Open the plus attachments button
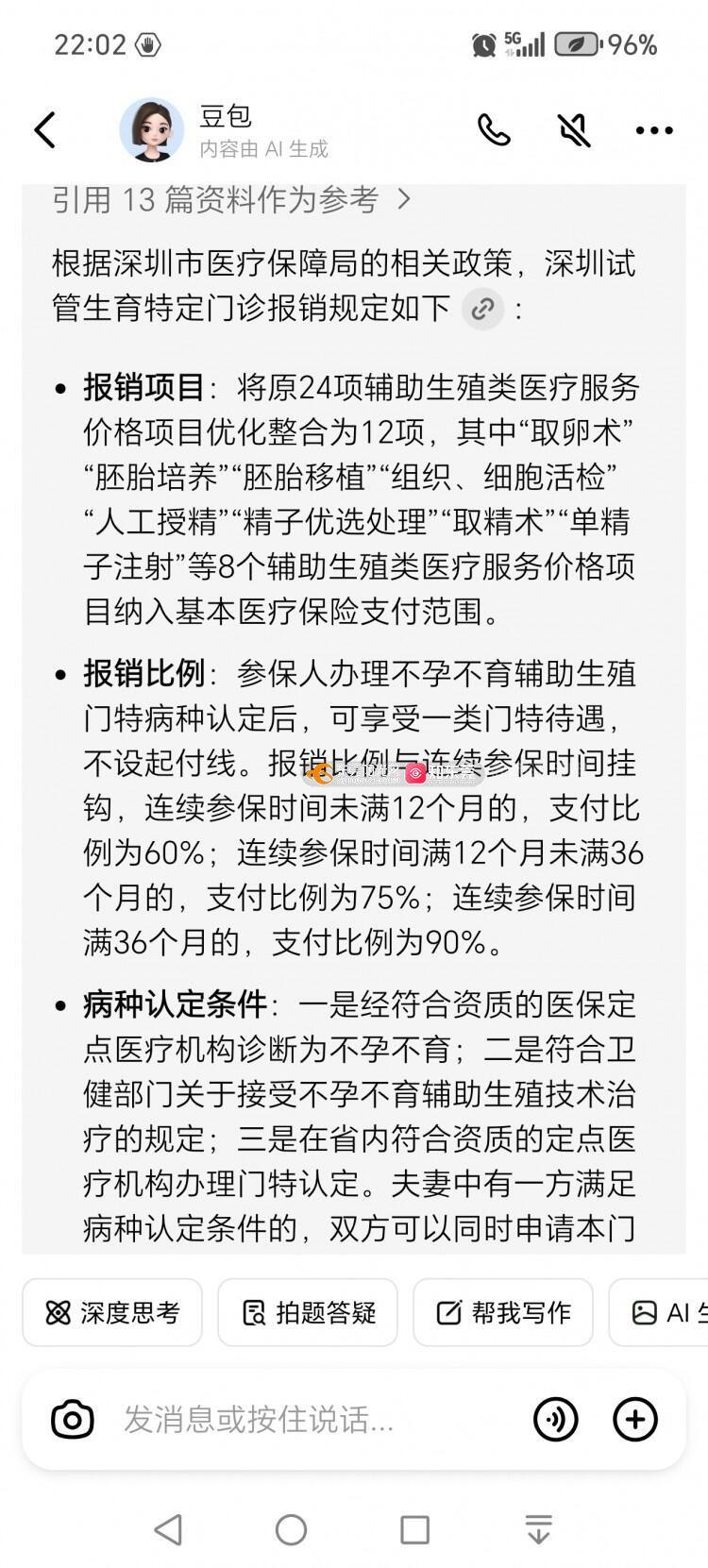The height and width of the screenshot is (1568, 708). [x=635, y=1419]
